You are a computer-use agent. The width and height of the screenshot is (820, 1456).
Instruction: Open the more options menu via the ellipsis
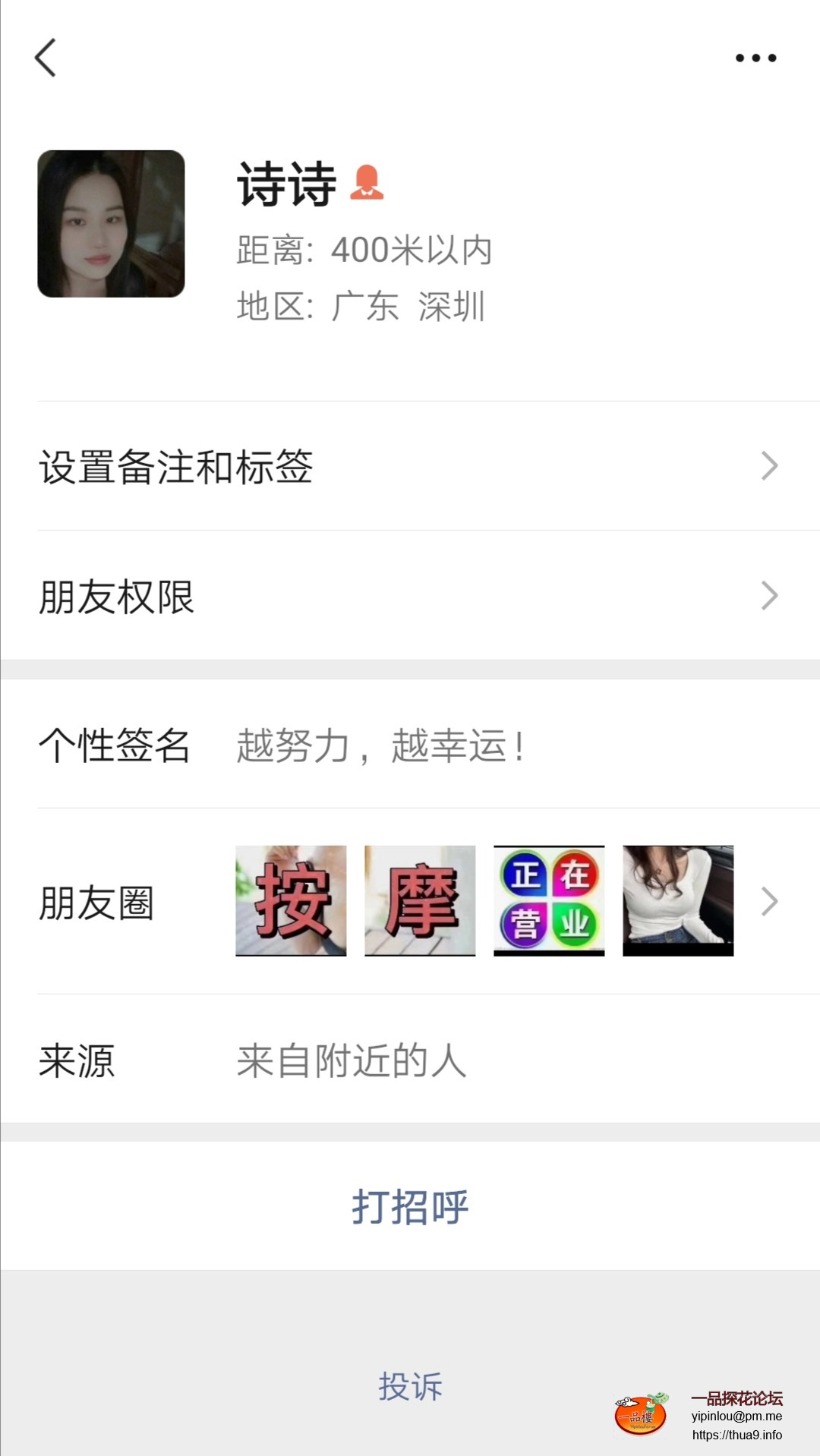point(755,57)
